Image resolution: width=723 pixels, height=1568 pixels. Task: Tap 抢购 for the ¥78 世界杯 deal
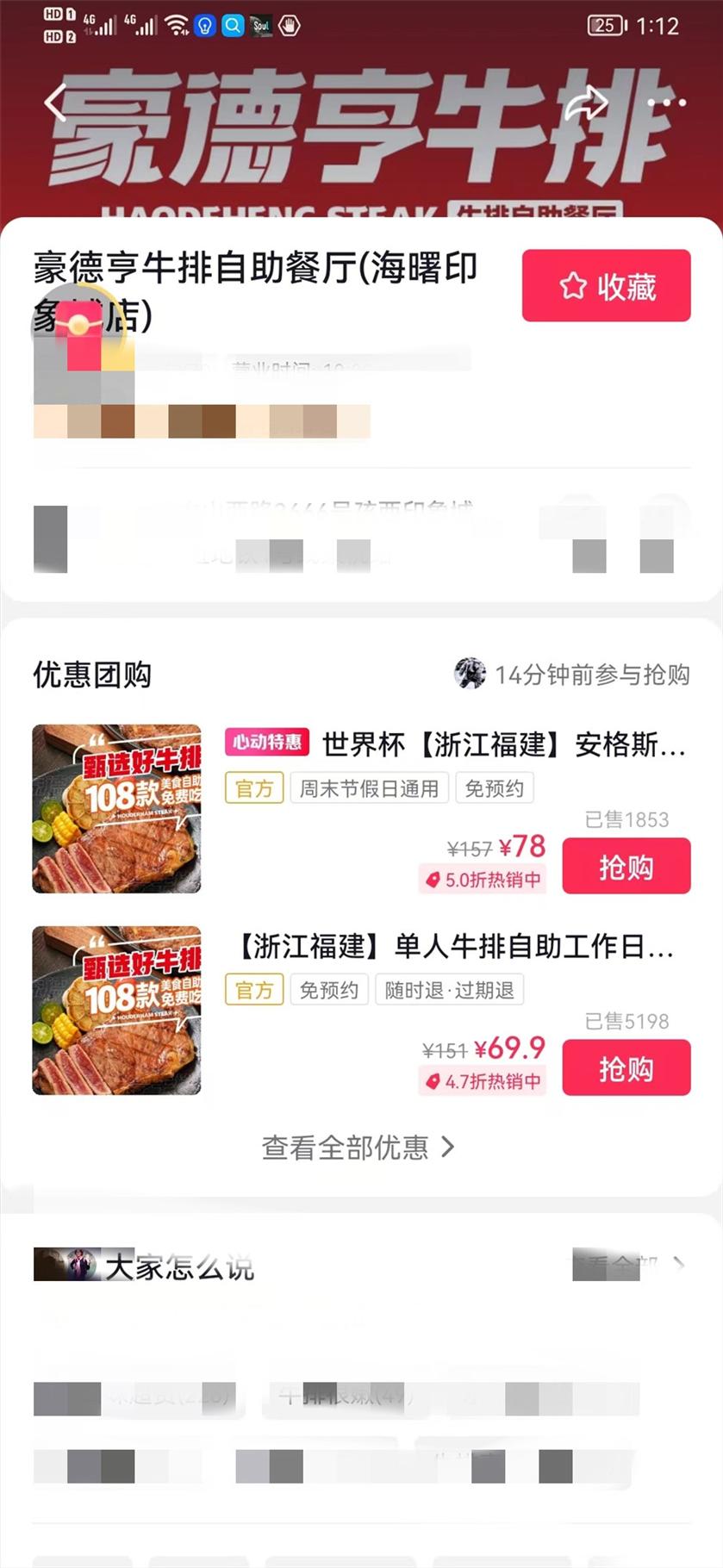pos(626,866)
